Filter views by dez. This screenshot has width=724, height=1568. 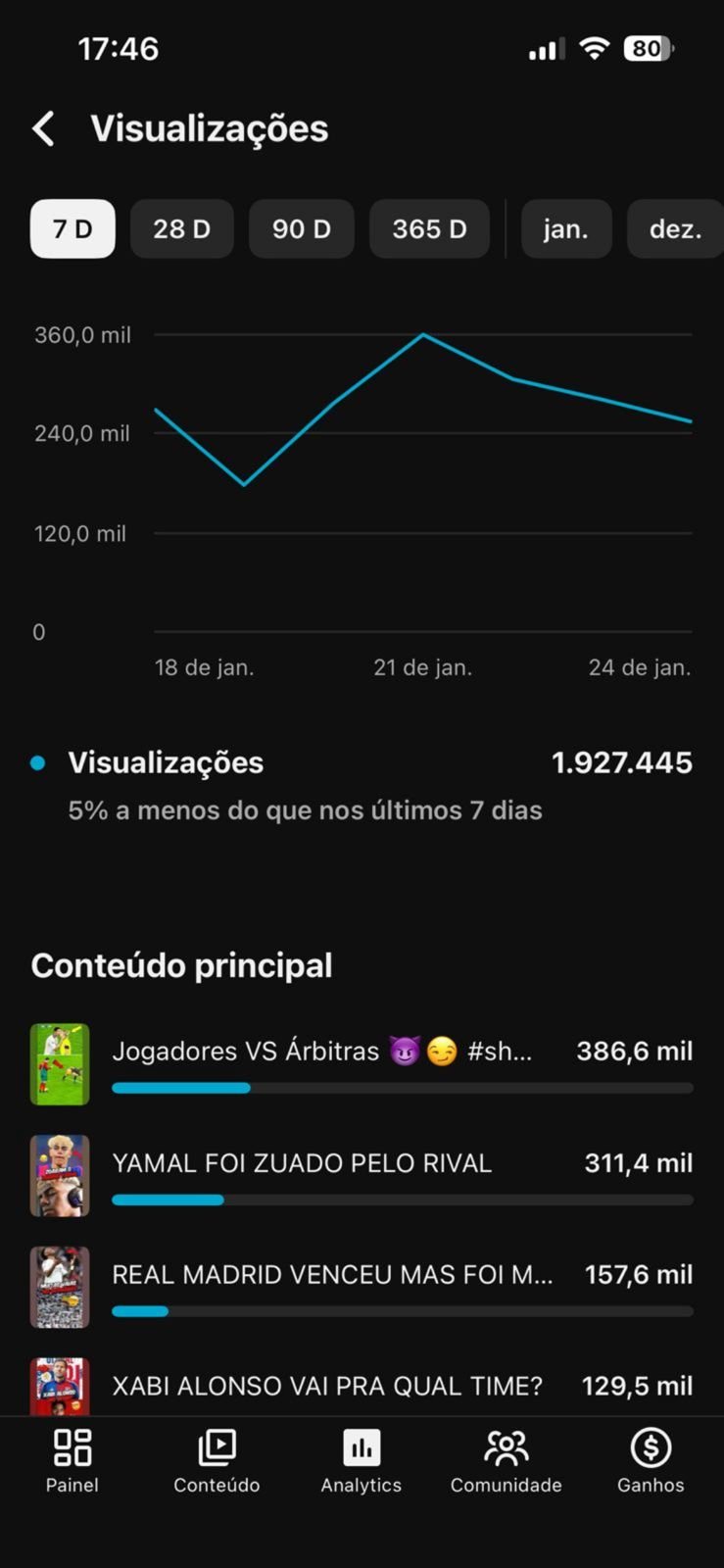point(675,229)
